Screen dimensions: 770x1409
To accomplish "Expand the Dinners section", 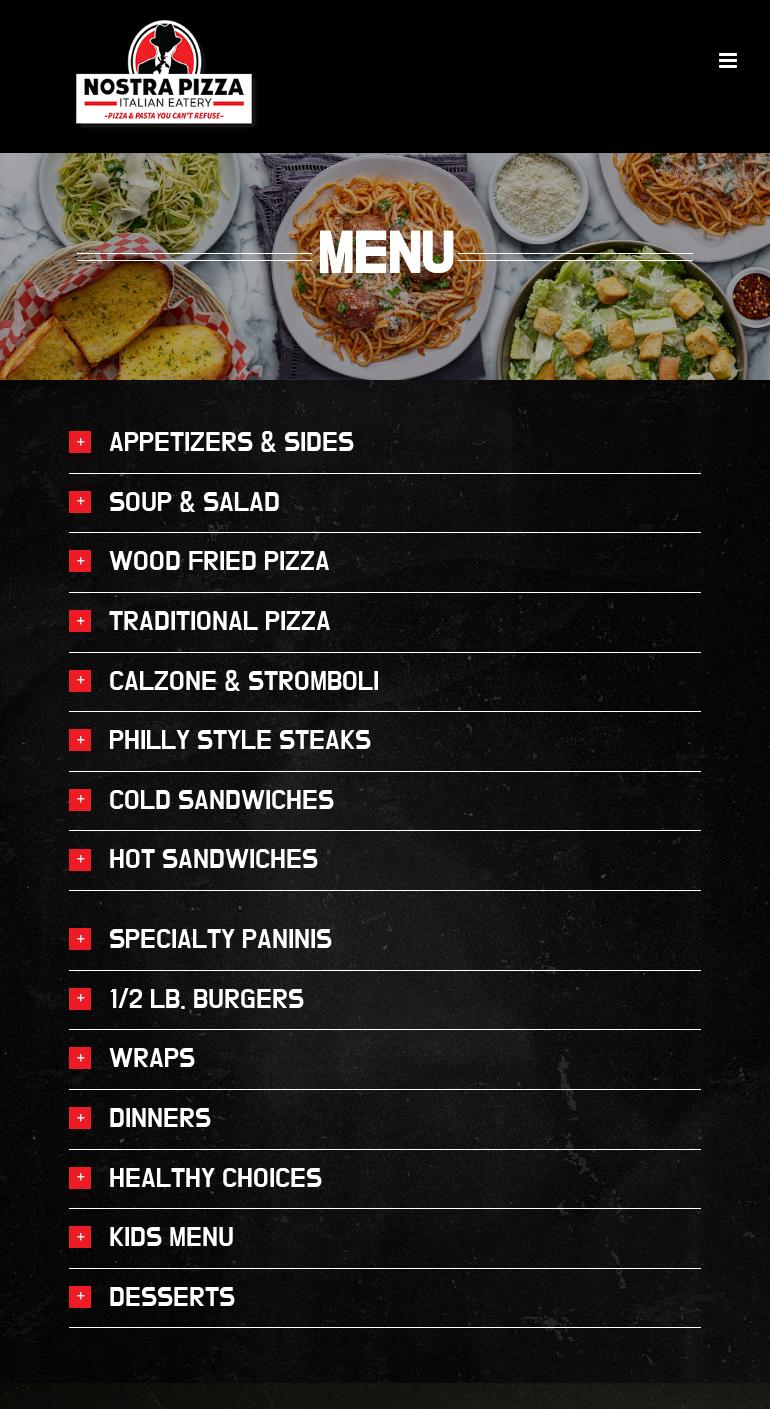I will 385,1118.
